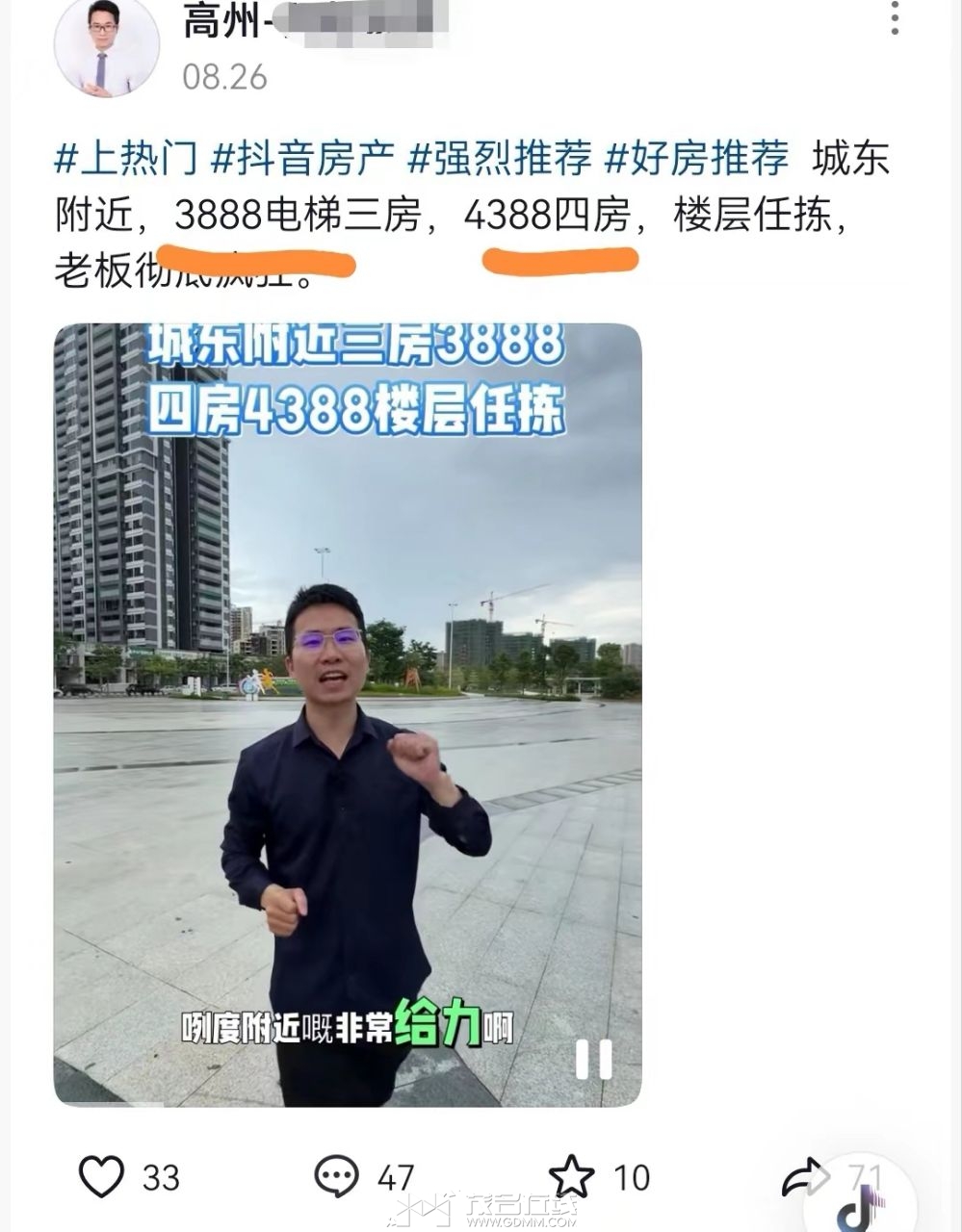The height and width of the screenshot is (1232, 962).
Task: Open the poster's profile avatar
Action: point(106,48)
